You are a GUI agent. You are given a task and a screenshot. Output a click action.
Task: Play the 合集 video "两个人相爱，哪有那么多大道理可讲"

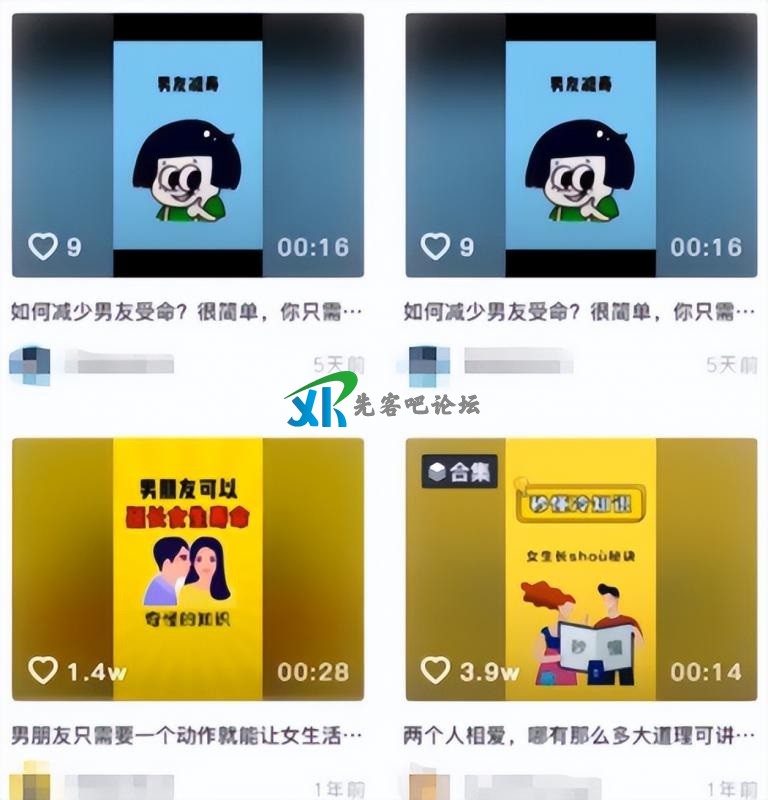pos(581,568)
